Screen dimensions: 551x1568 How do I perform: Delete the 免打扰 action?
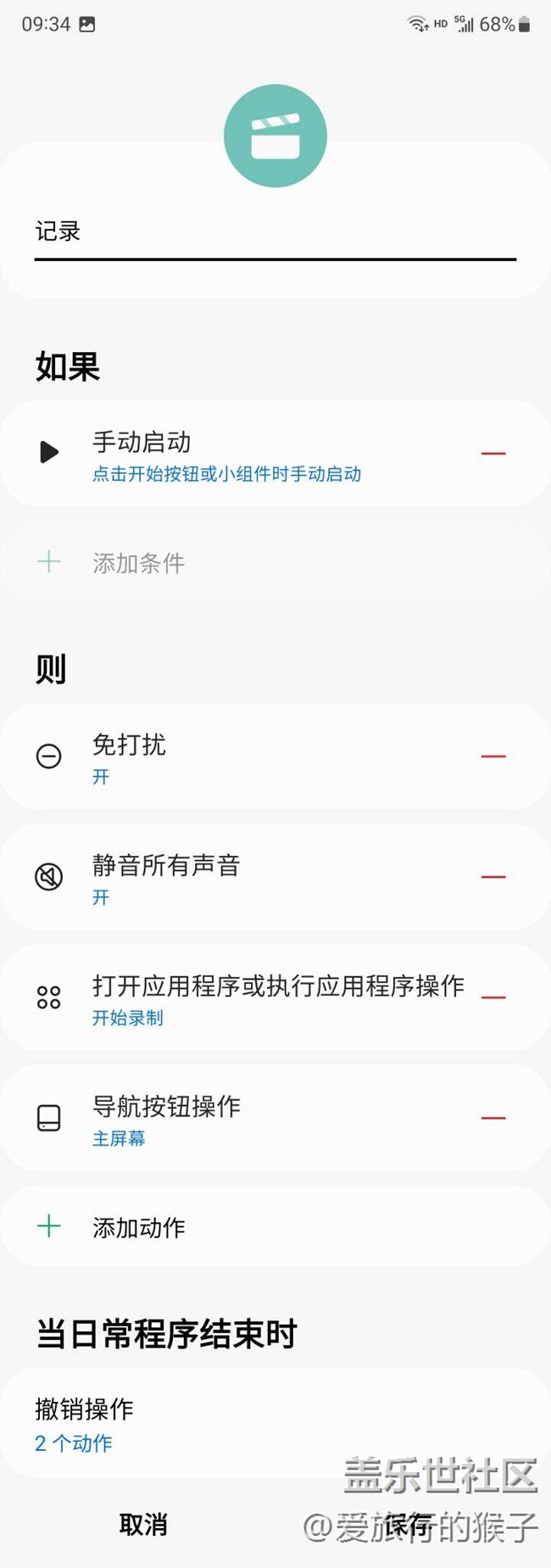(493, 756)
